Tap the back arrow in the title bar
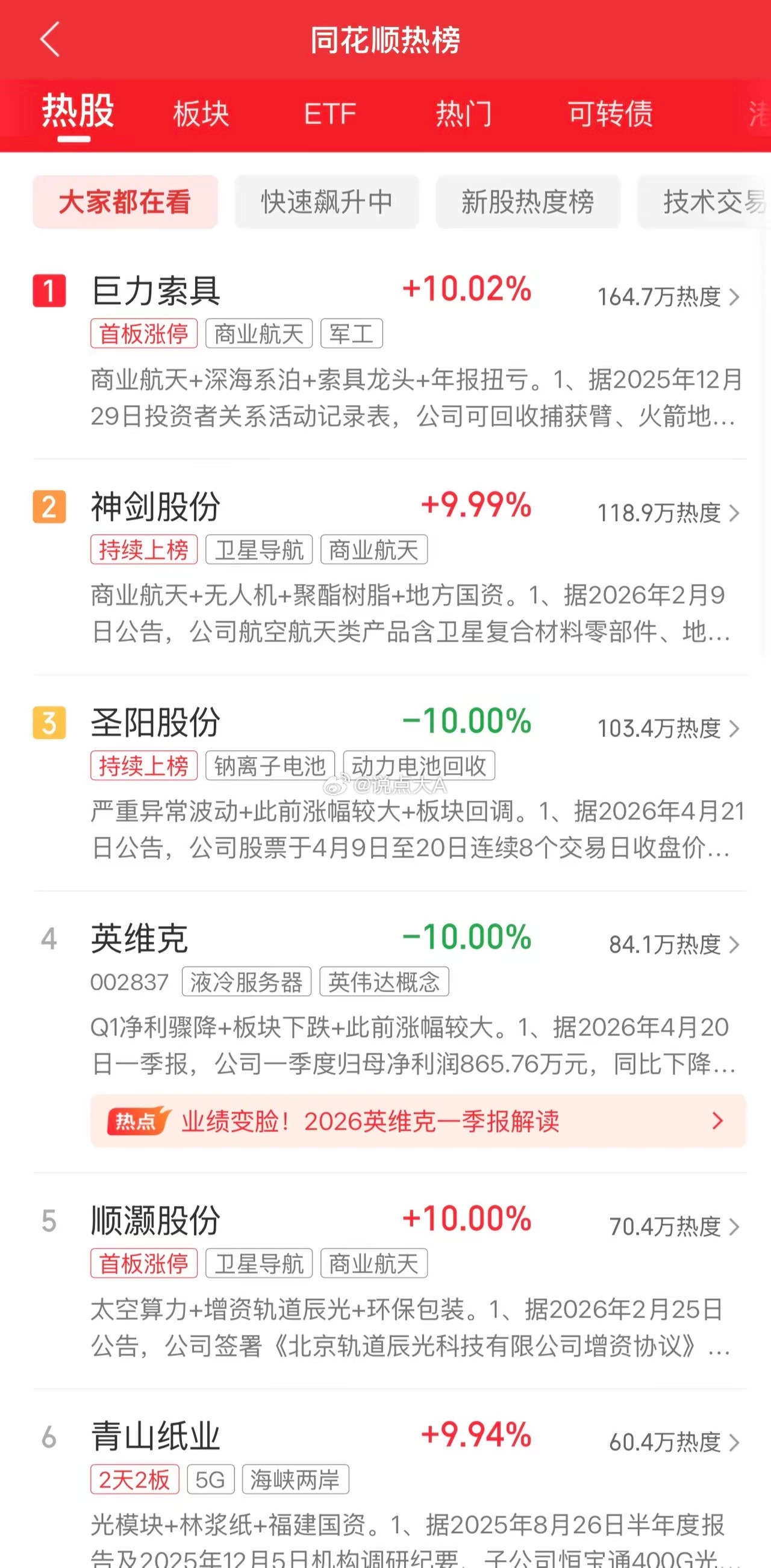Screen dimensions: 771x1568 click(50, 39)
